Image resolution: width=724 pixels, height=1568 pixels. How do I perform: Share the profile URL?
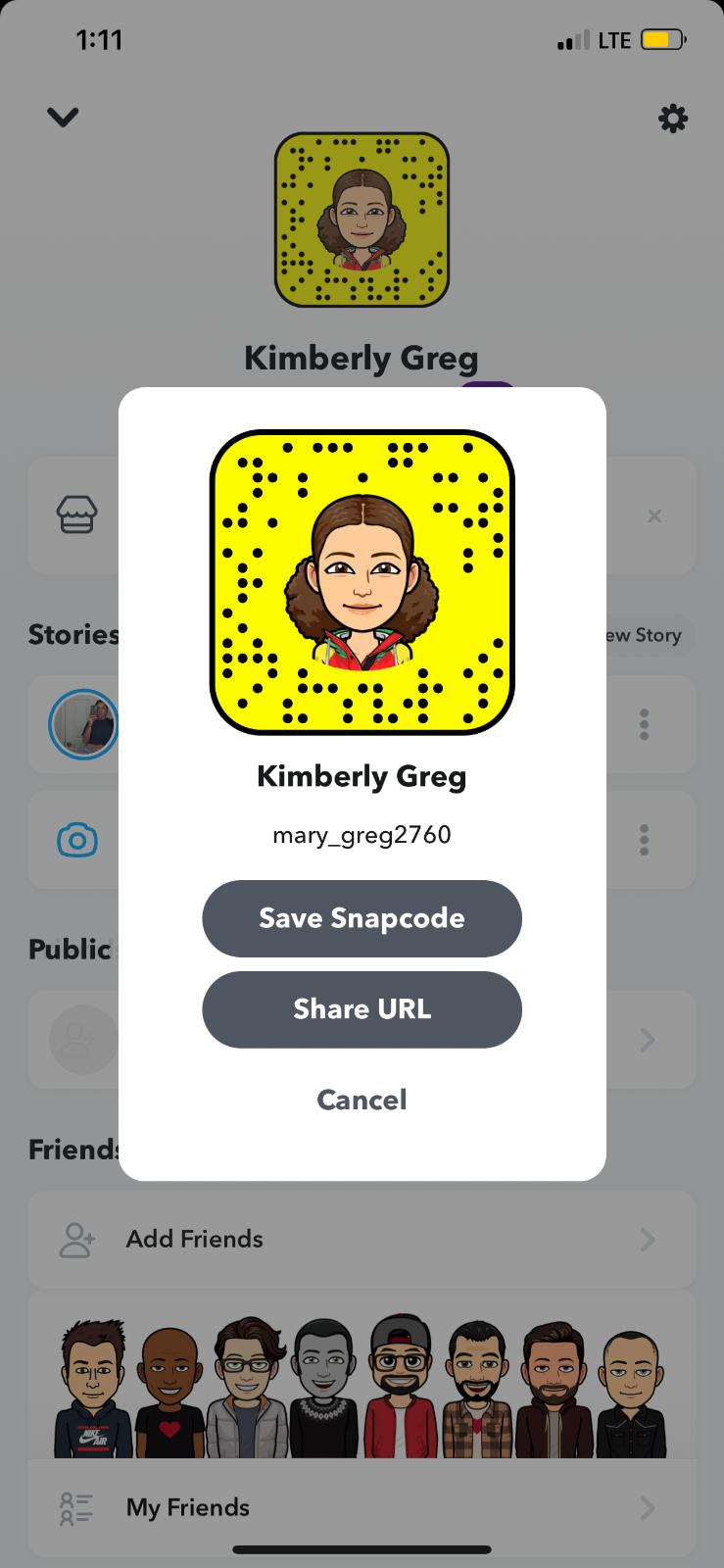point(362,1009)
